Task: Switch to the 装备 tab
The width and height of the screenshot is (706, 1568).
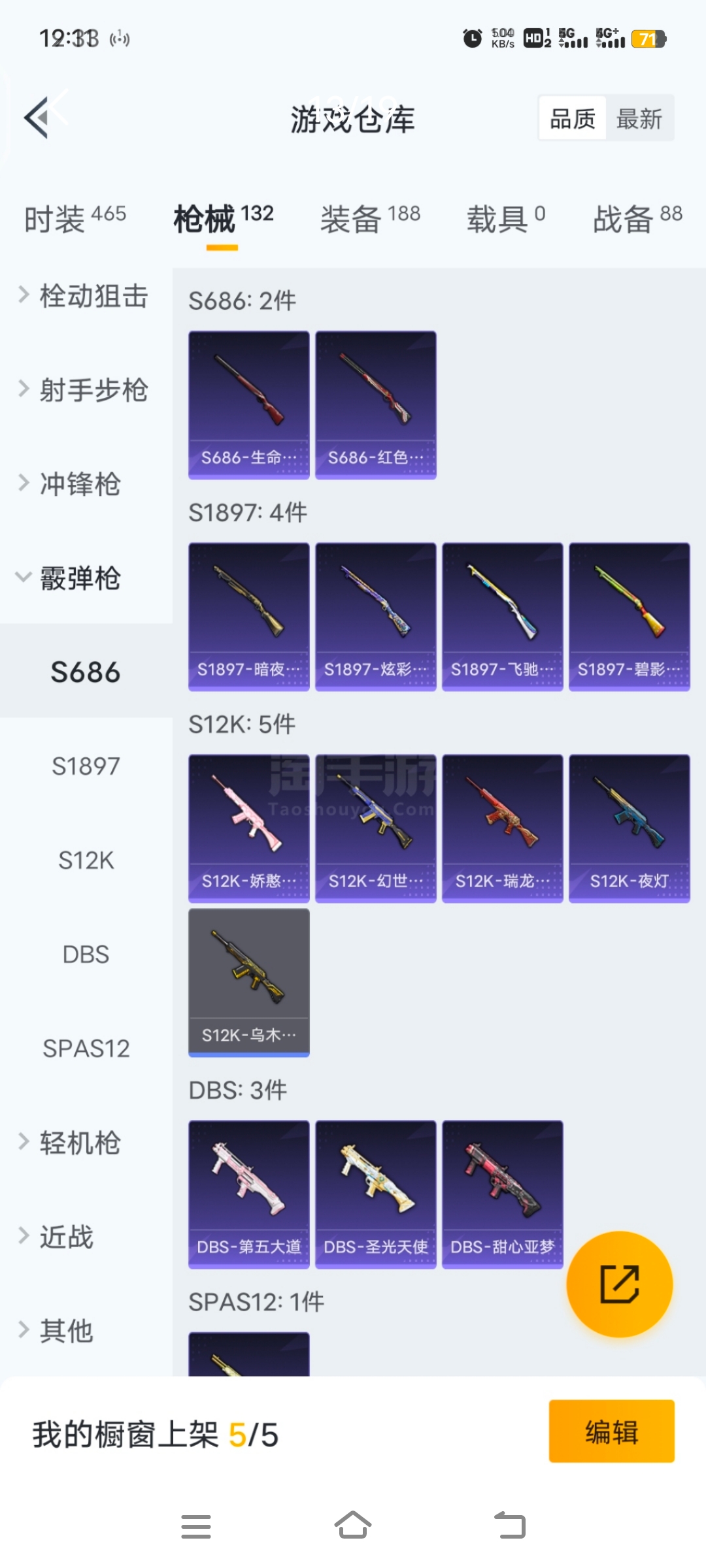Action: click(x=370, y=219)
